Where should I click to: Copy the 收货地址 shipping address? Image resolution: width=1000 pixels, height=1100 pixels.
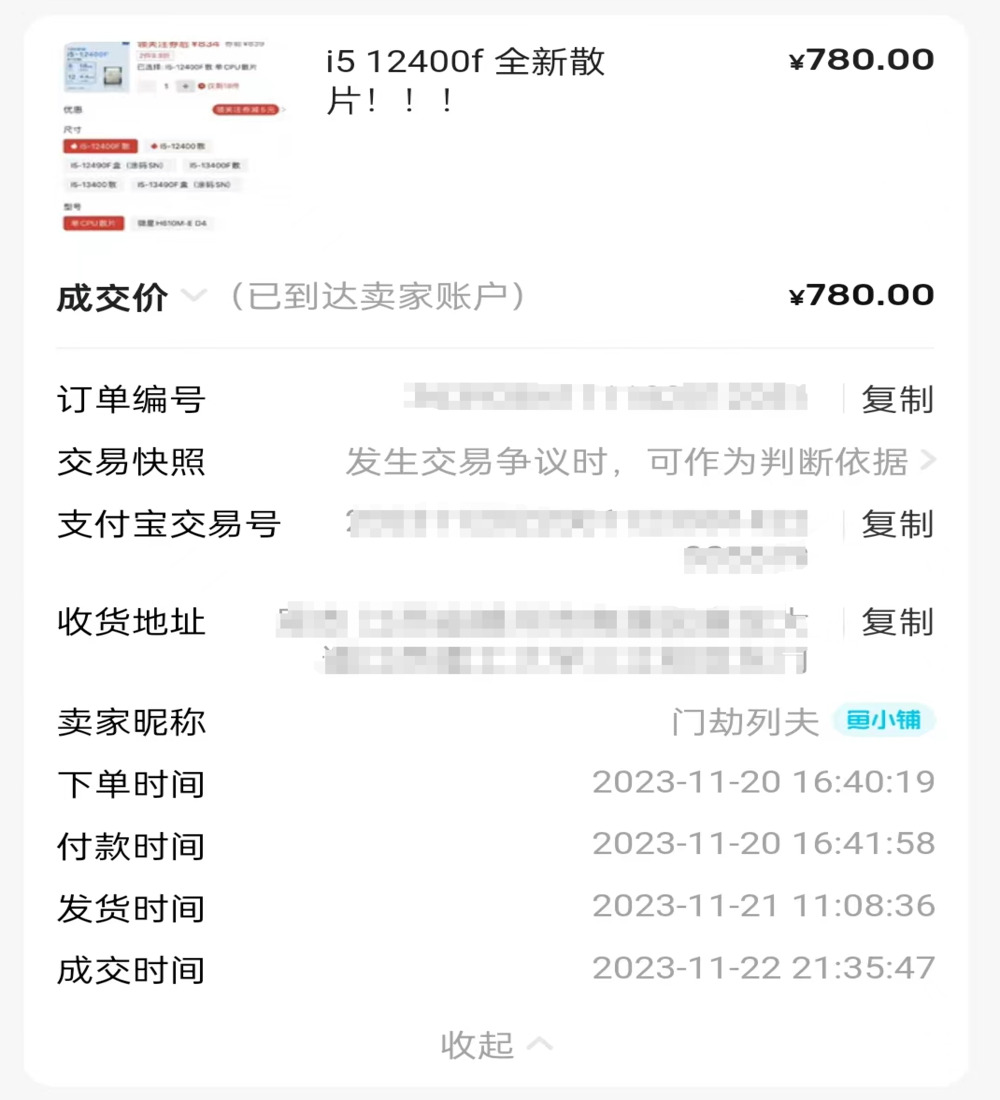(897, 622)
